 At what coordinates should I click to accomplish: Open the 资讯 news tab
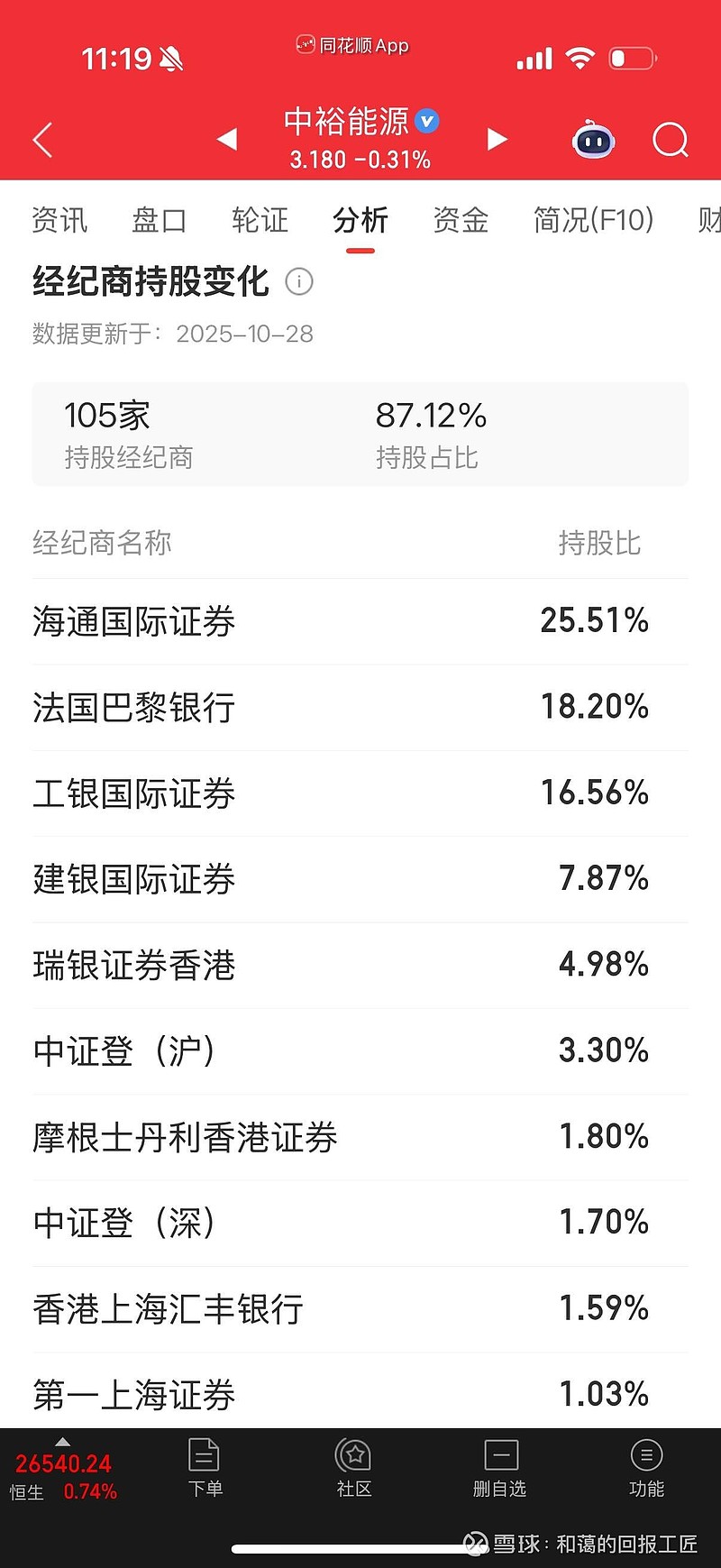click(x=59, y=220)
